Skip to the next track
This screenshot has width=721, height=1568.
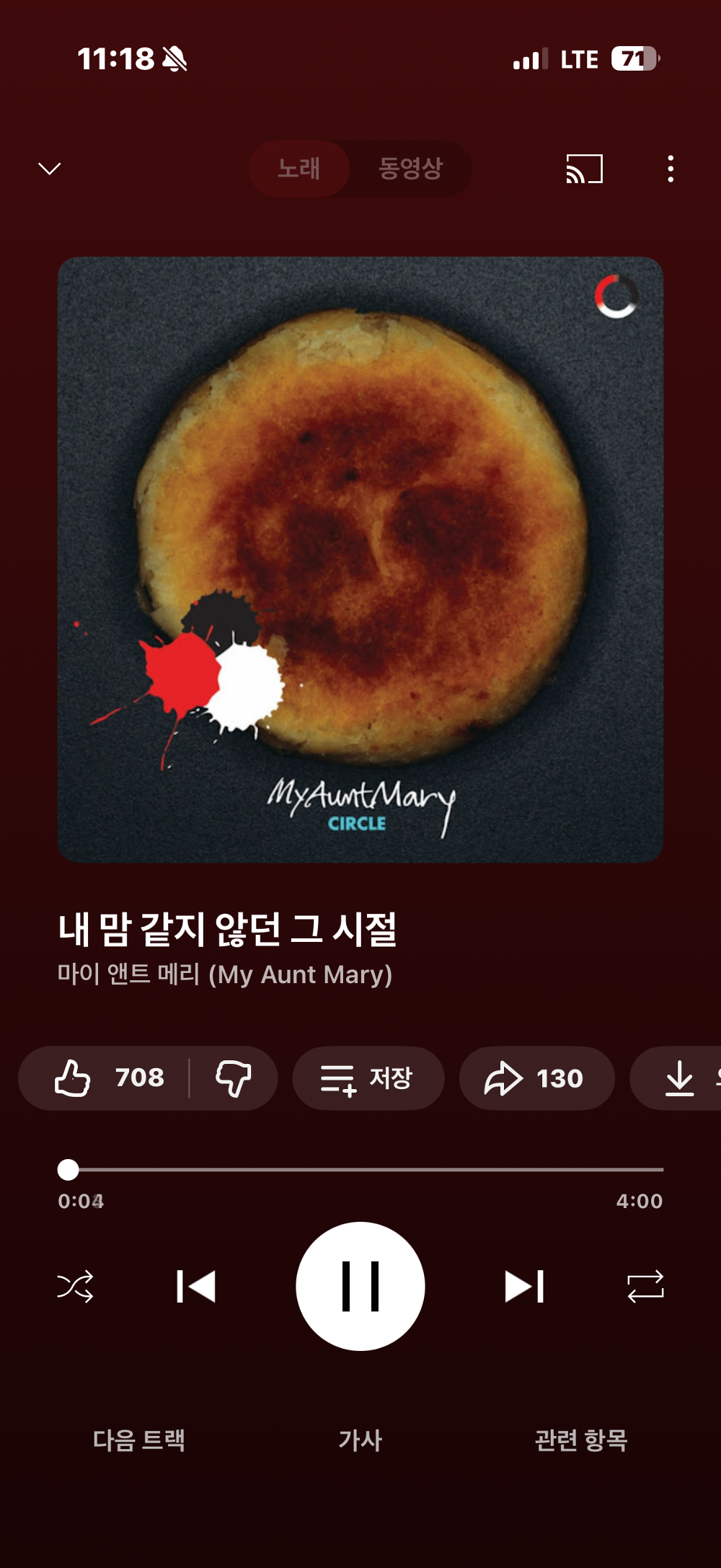point(524,1285)
